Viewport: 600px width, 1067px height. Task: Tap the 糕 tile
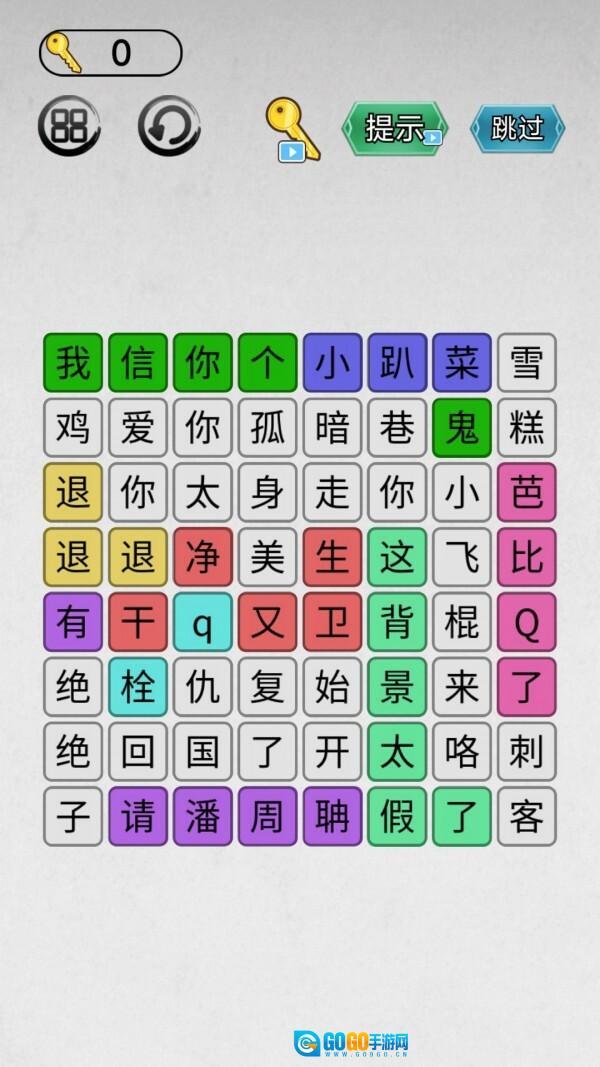[x=526, y=427]
